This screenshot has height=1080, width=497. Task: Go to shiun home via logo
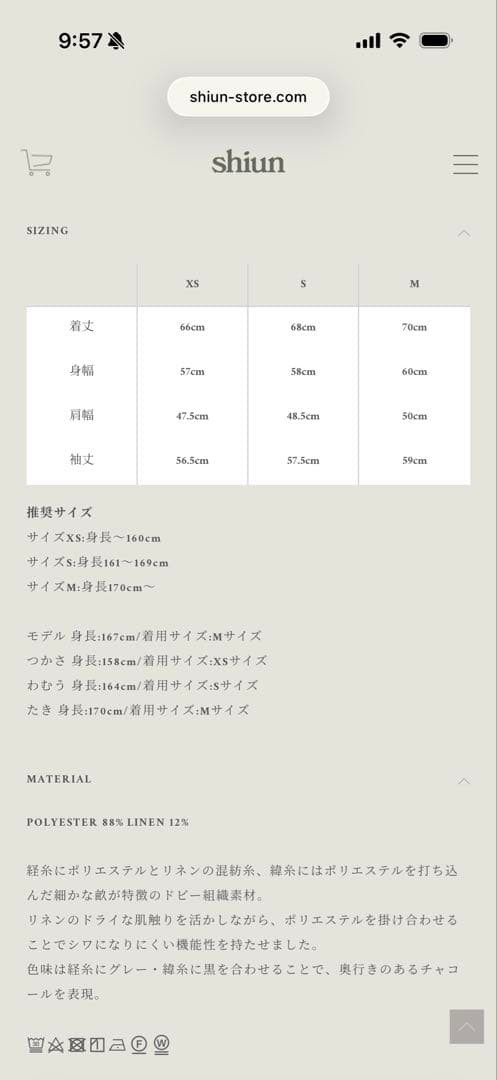248,163
